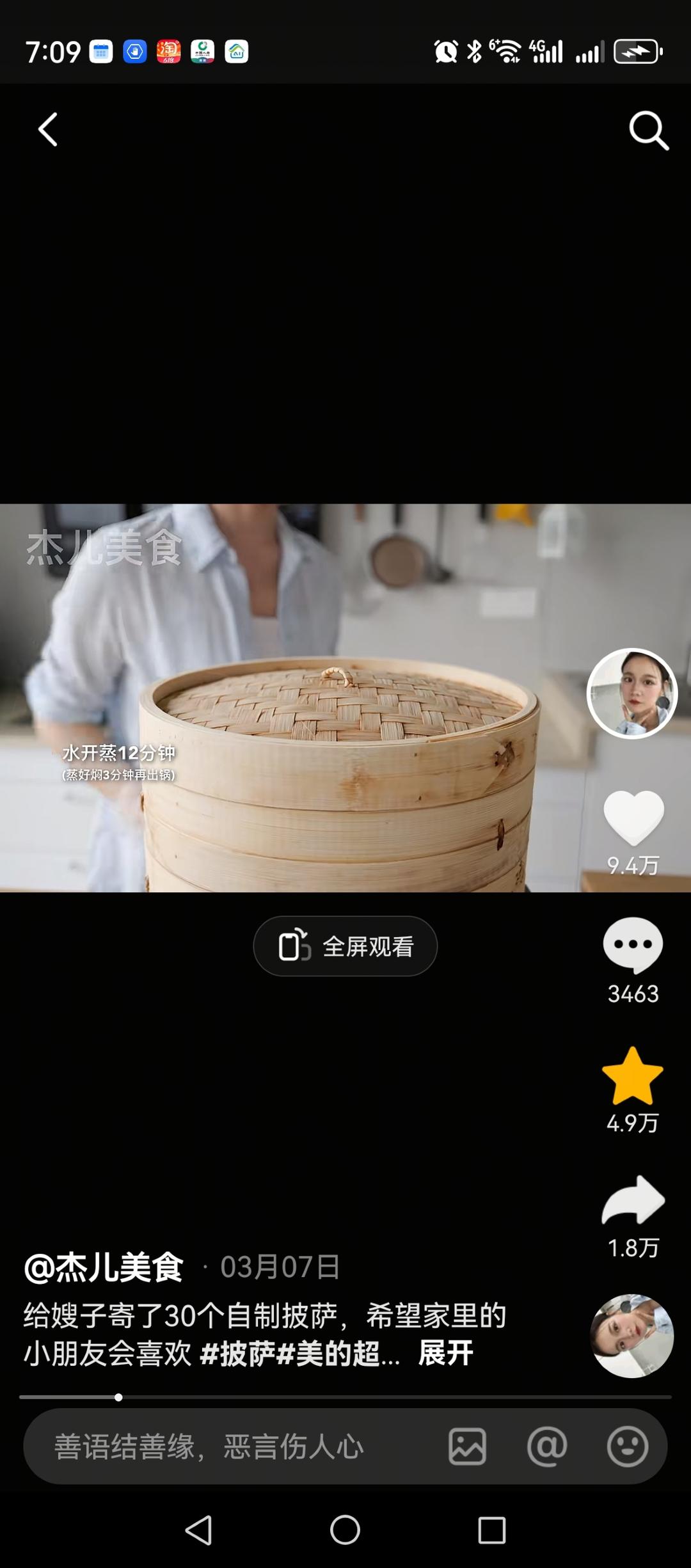Open recent apps from navigation bar
The height and width of the screenshot is (1568, 691).
pos(492,1531)
